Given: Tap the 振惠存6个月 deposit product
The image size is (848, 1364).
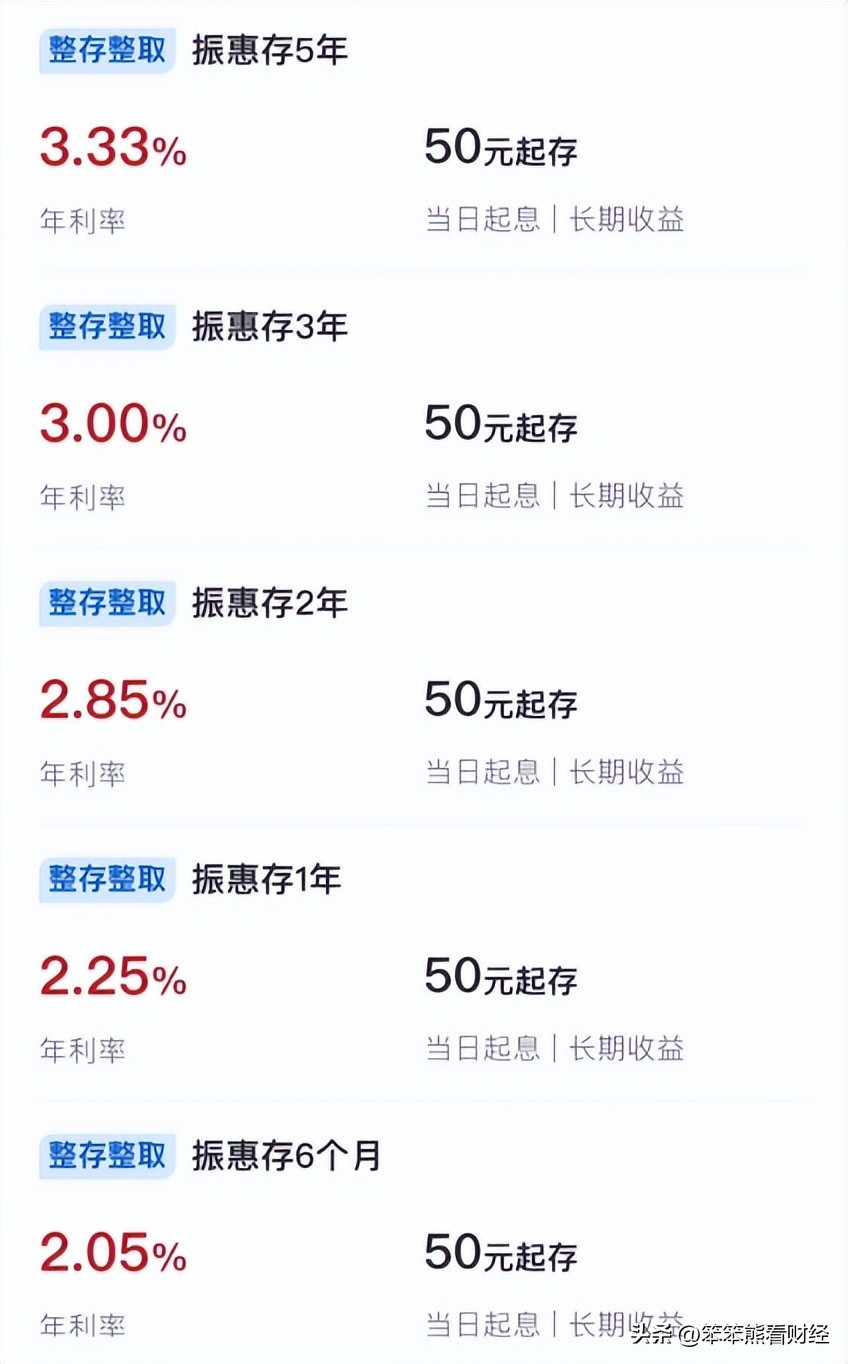Looking at the screenshot, I should (x=287, y=1156).
